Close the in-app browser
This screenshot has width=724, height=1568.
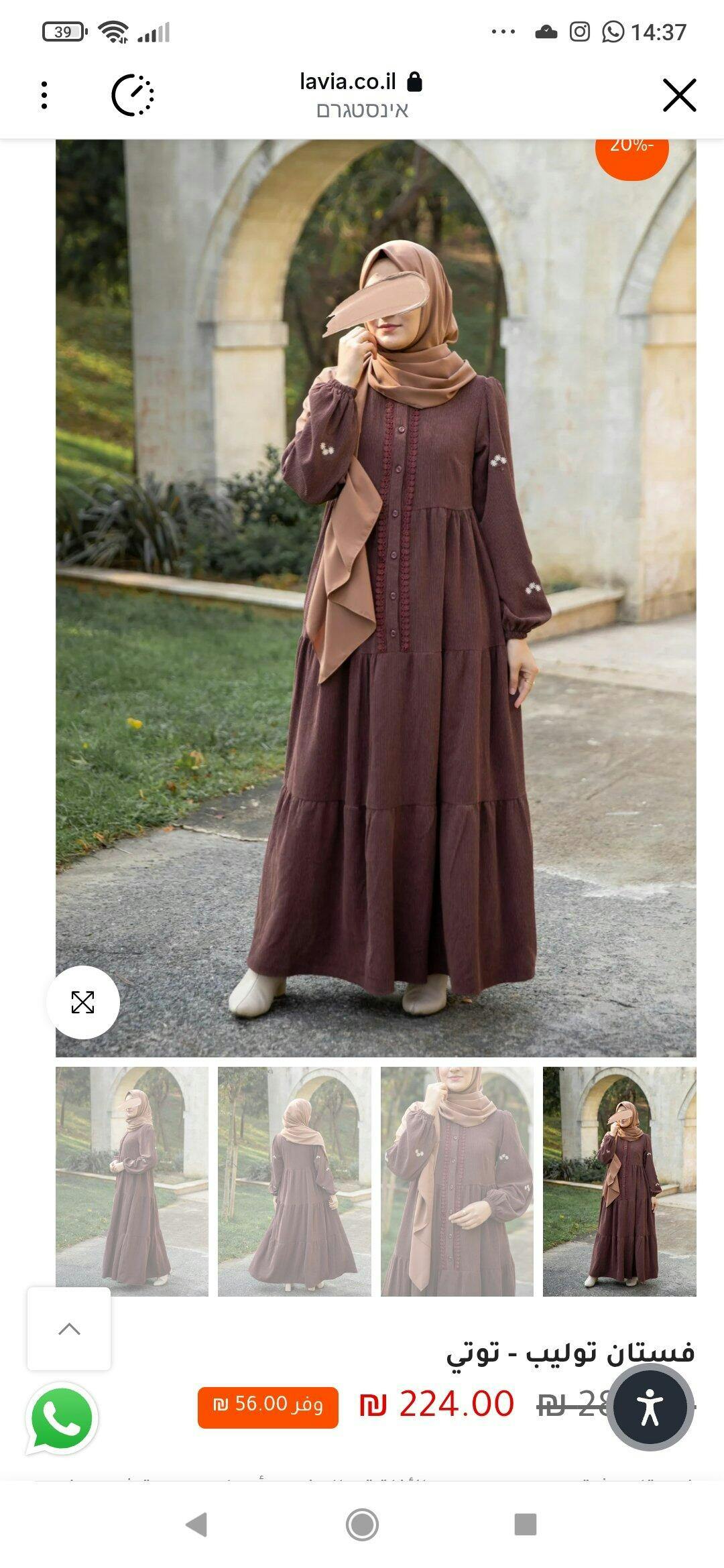679,94
